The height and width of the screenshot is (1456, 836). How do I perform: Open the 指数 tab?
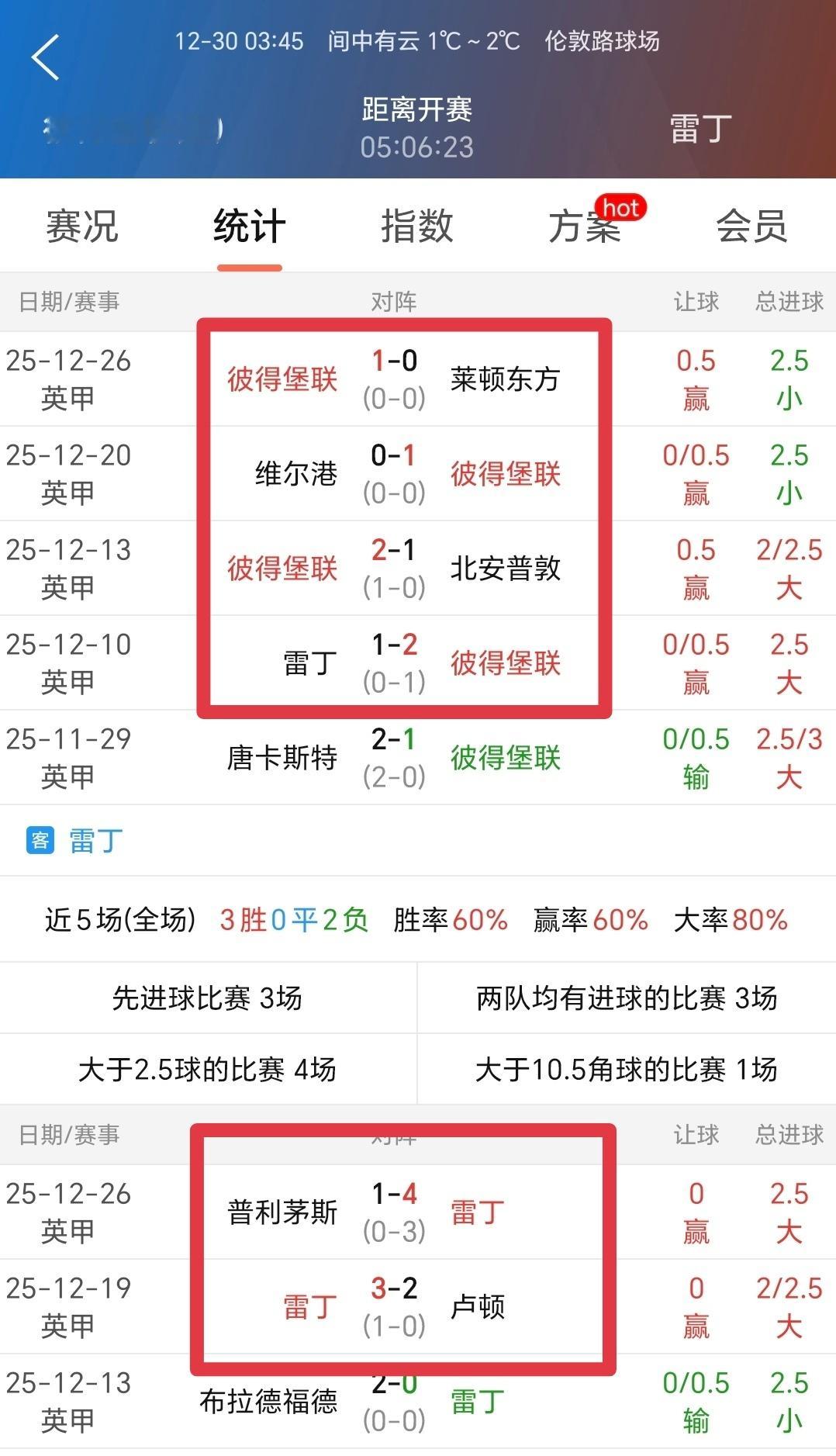tap(419, 226)
